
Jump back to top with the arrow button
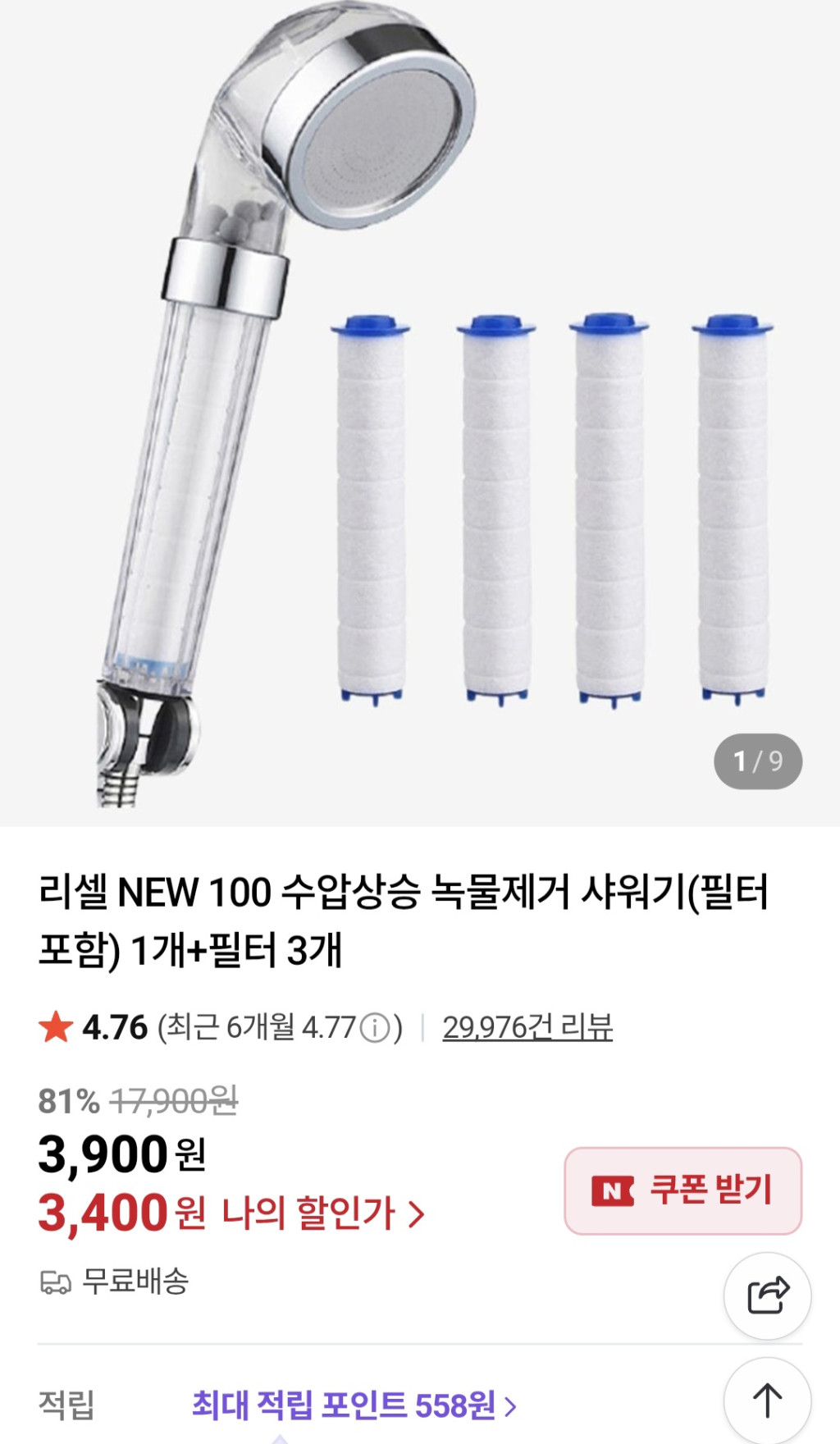tap(767, 1401)
